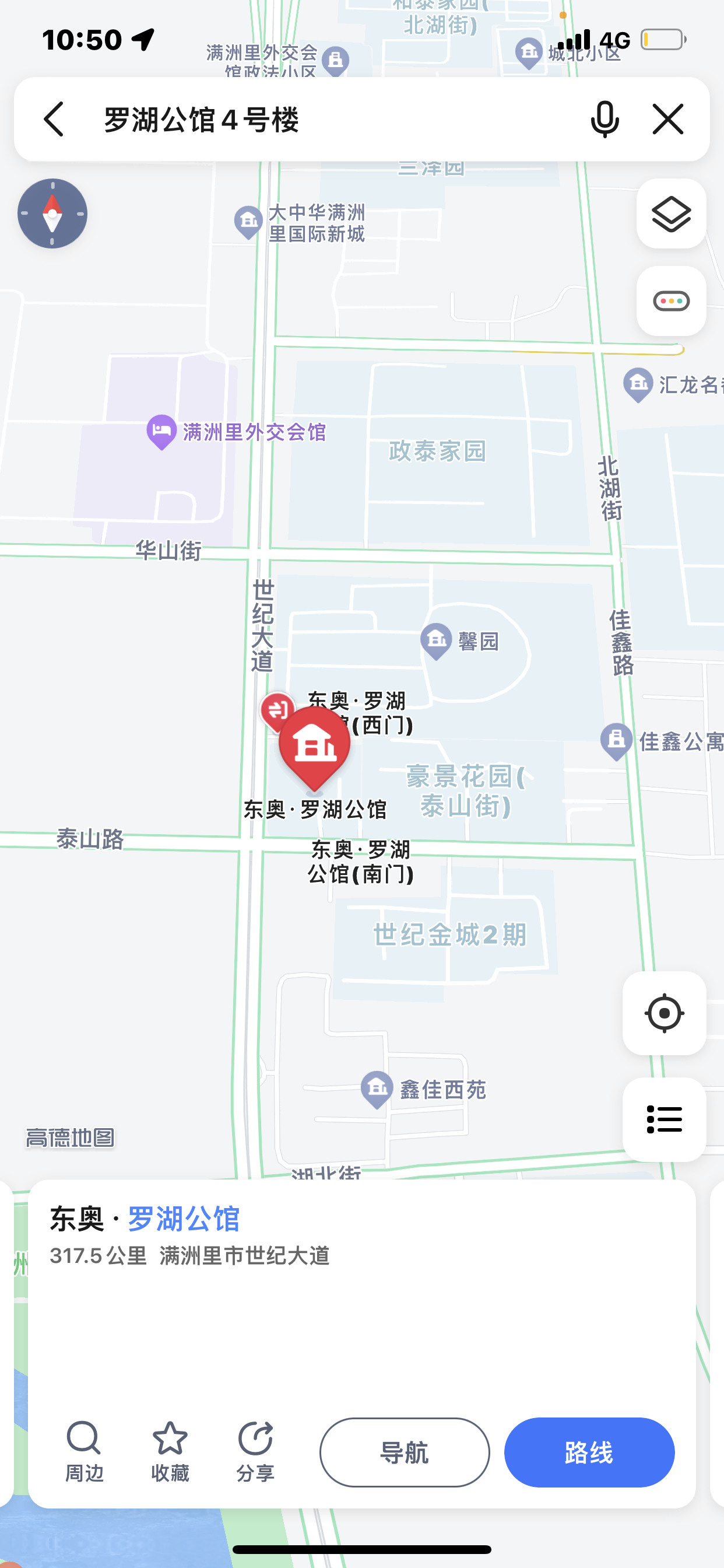Open the map layers button
The width and height of the screenshot is (724, 1568).
pos(671,213)
